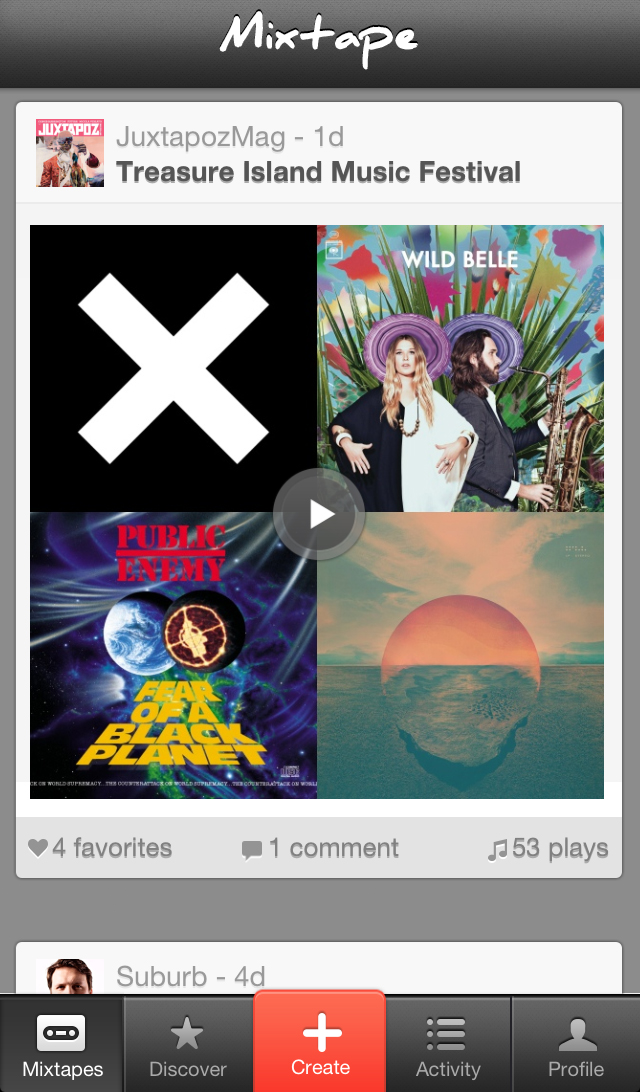Image resolution: width=640 pixels, height=1092 pixels.
Task: View the 1 comment on the mixtape
Action: coord(320,848)
